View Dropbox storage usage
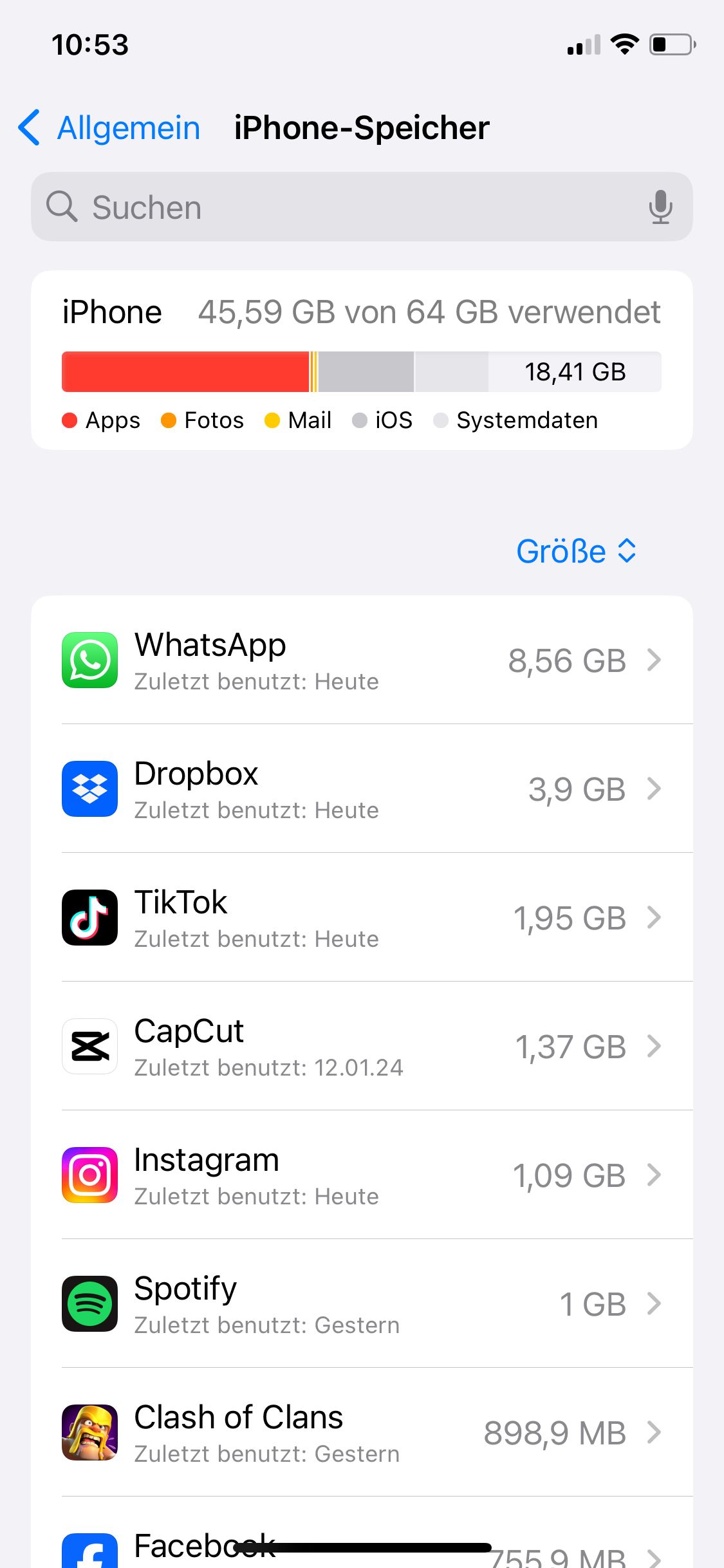 [x=362, y=789]
